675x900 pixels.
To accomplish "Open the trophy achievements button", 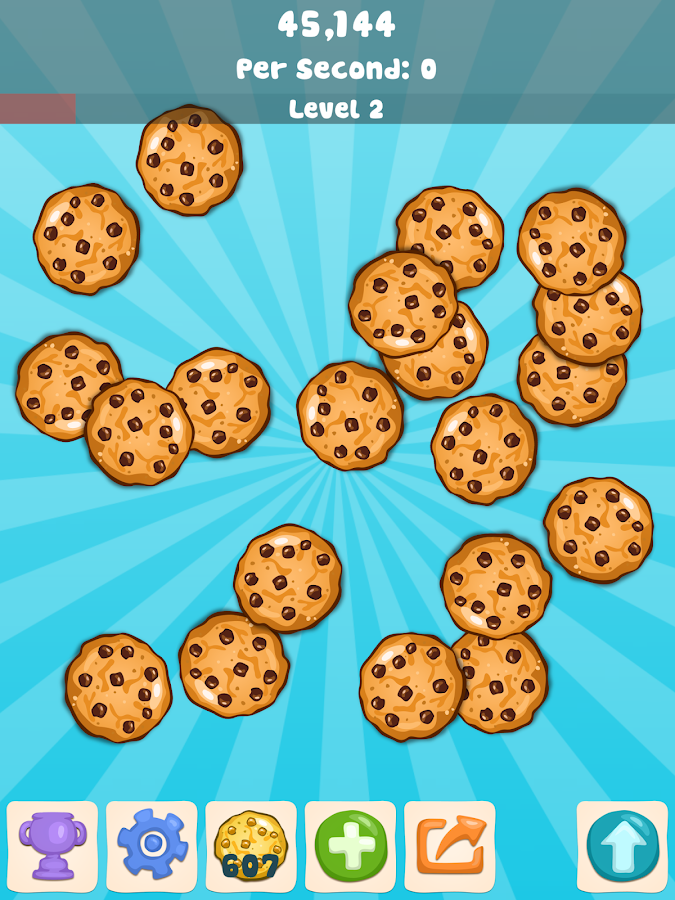I will click(x=52, y=846).
